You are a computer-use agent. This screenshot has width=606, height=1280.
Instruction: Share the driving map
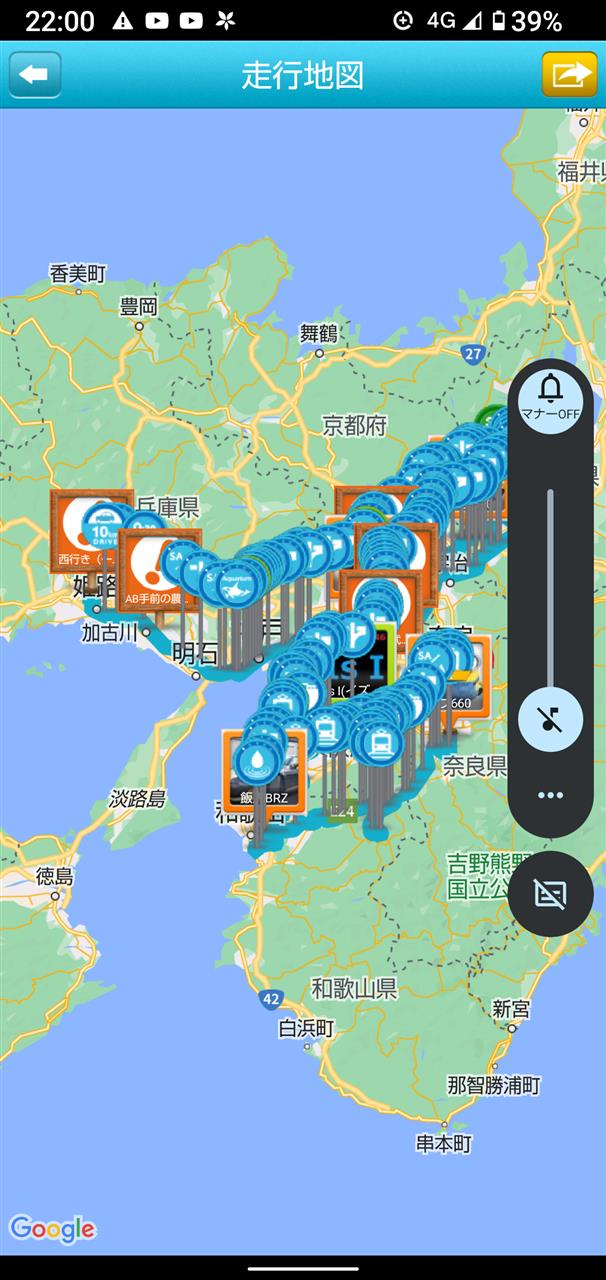tap(569, 75)
